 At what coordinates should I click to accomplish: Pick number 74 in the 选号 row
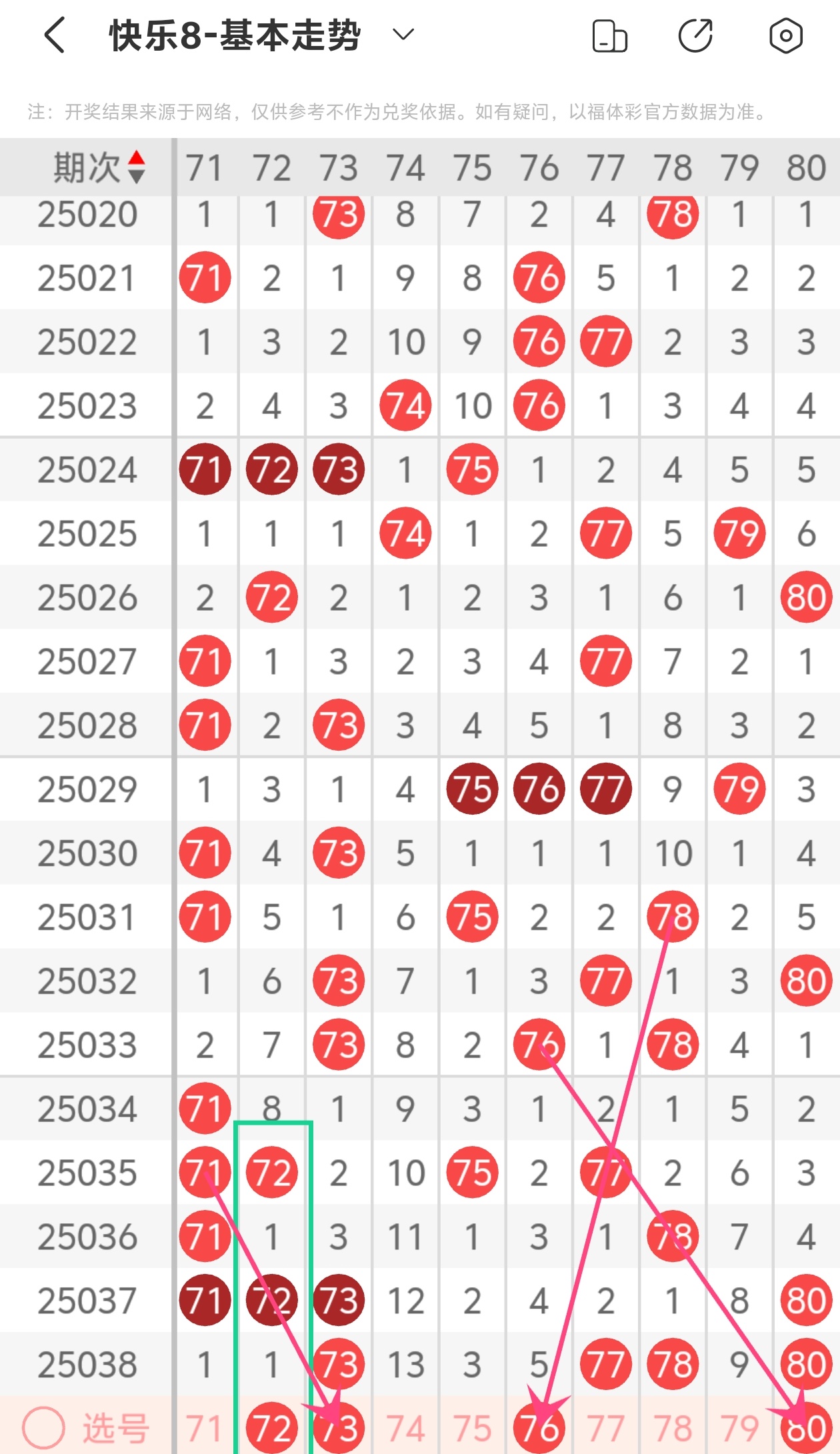(x=405, y=1428)
